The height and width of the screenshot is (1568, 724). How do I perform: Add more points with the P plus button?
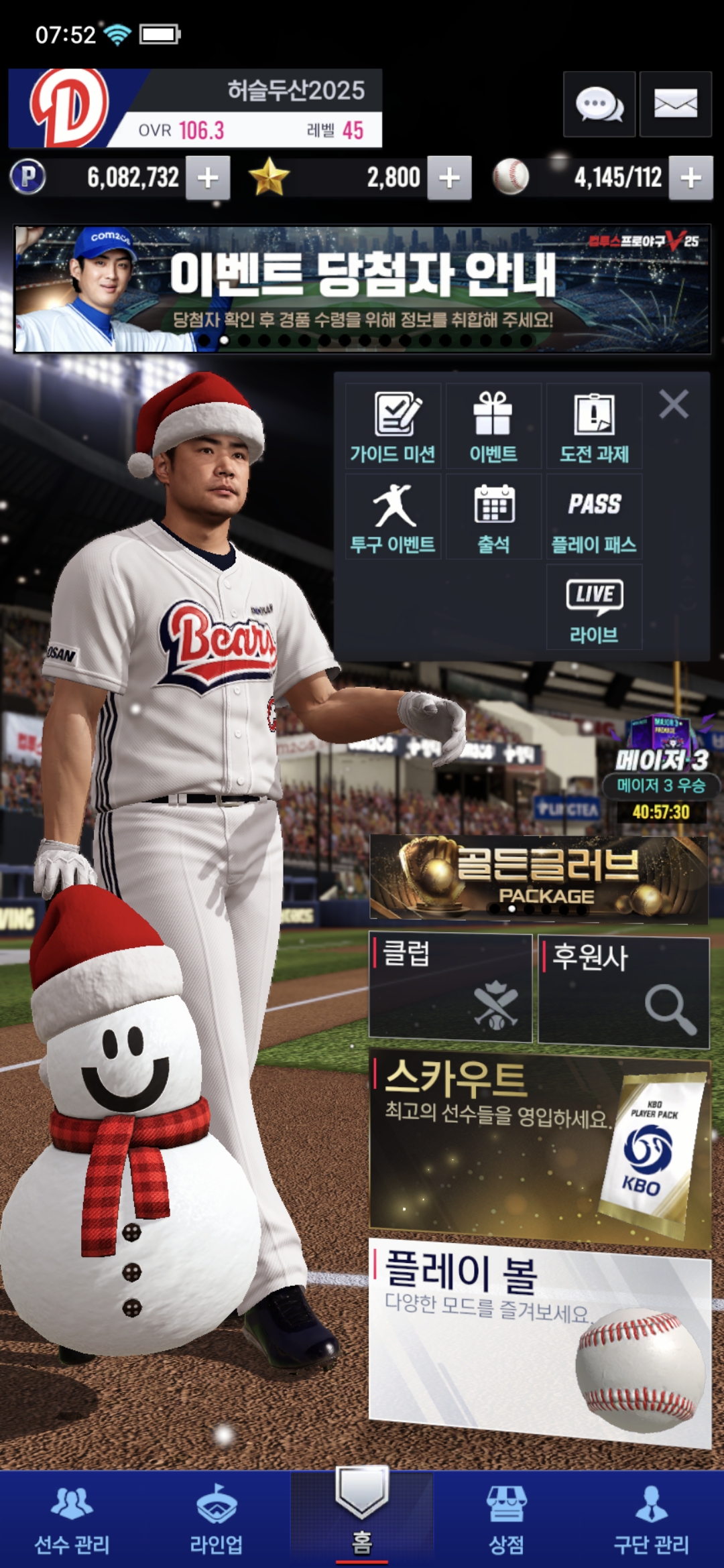(208, 178)
